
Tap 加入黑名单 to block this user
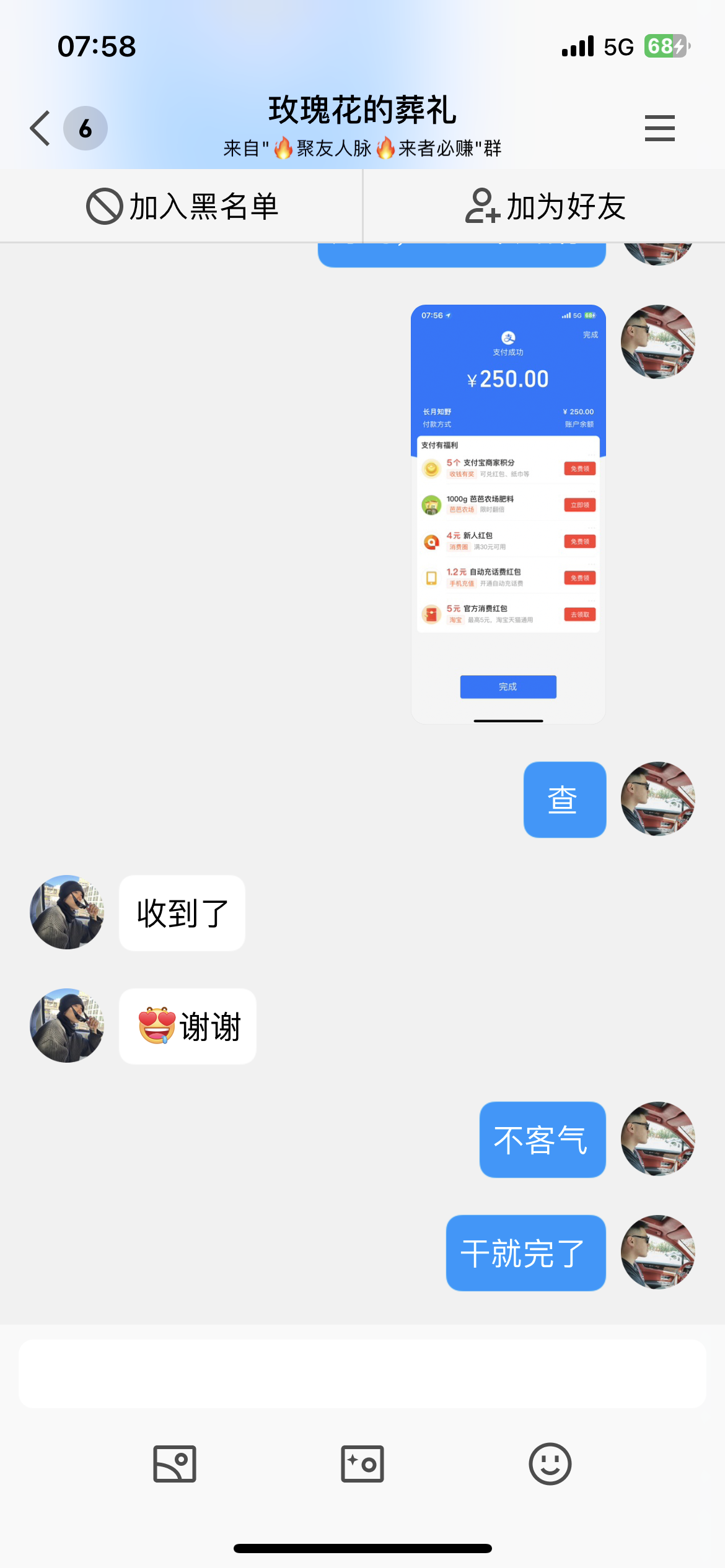pos(182,206)
